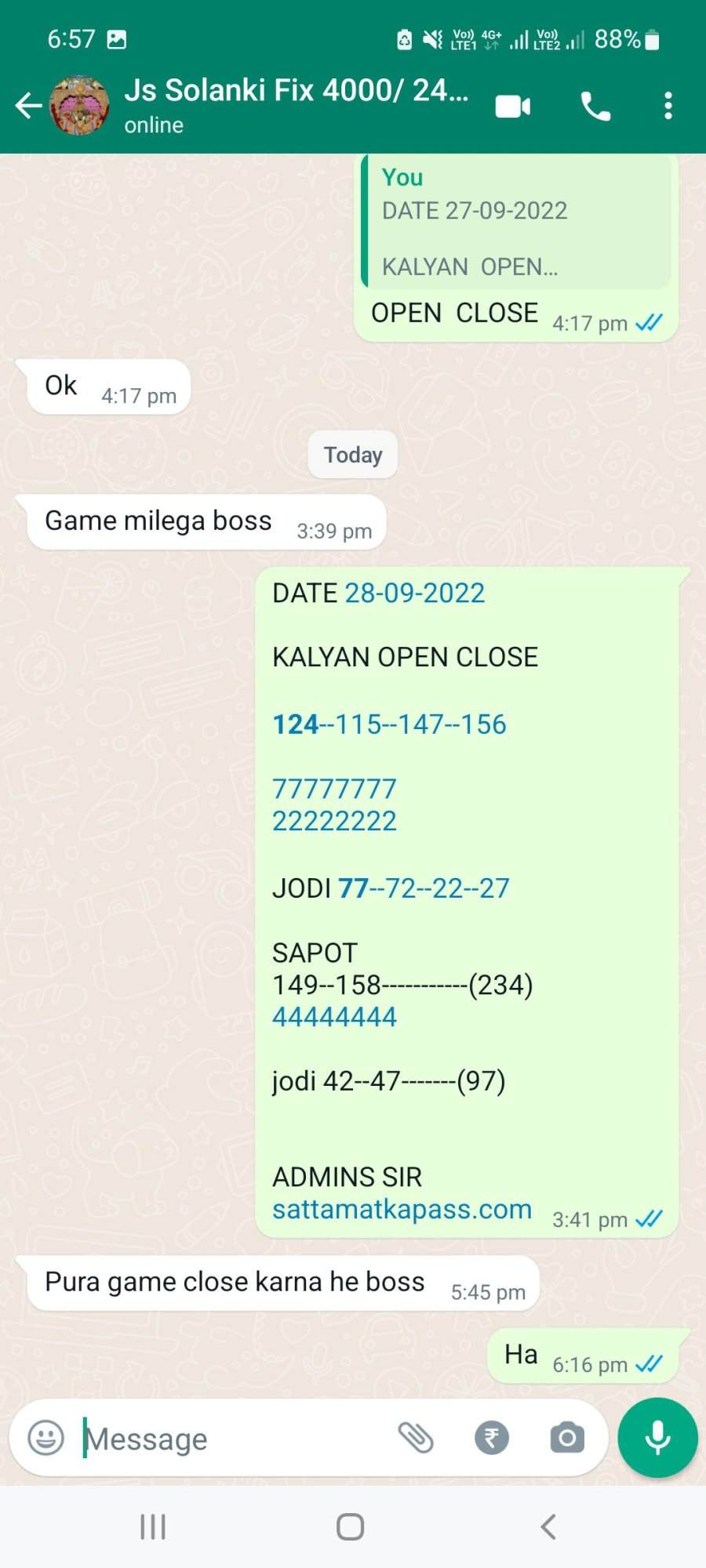This screenshot has height=1568, width=706.
Task: Open the camera to send a photo
Action: click(567, 1438)
